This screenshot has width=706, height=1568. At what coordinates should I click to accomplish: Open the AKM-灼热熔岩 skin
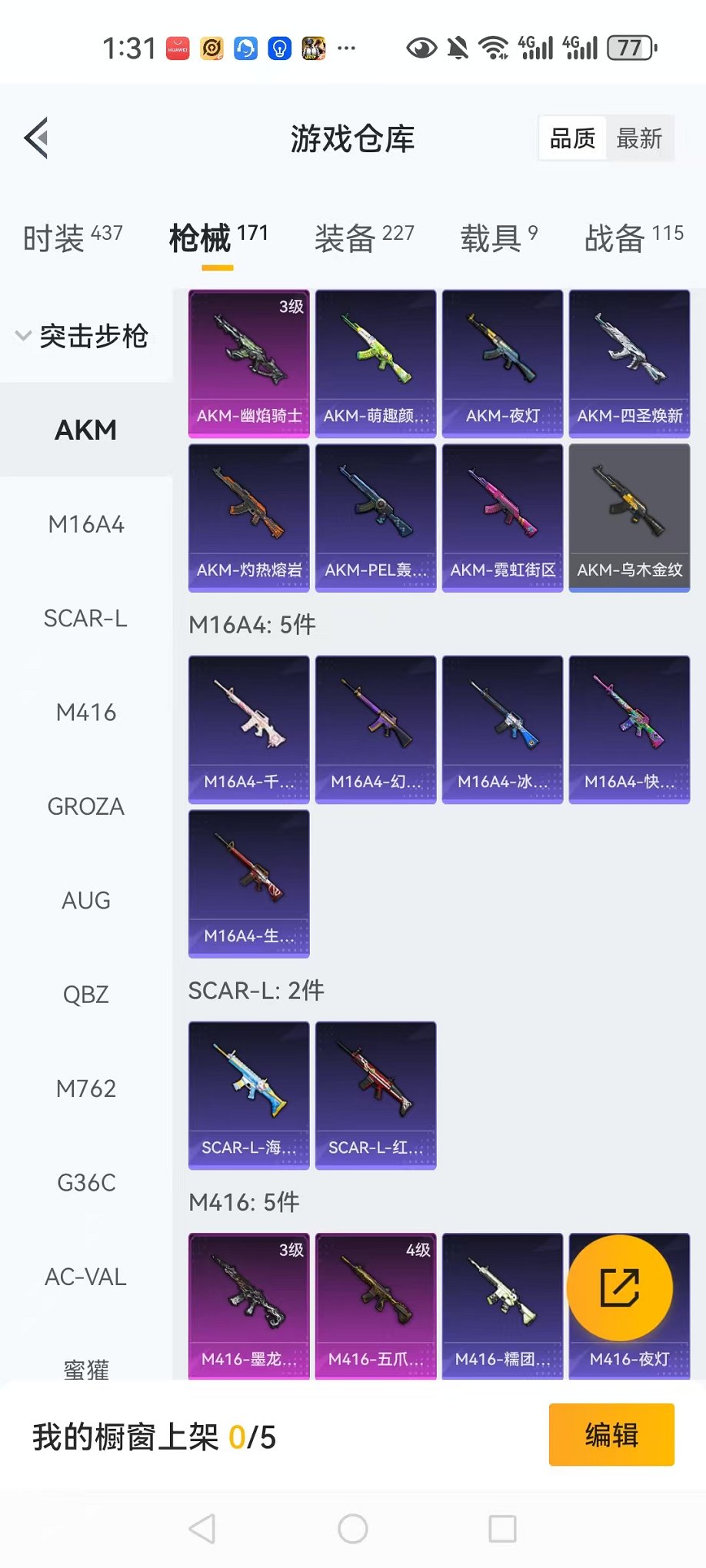249,517
